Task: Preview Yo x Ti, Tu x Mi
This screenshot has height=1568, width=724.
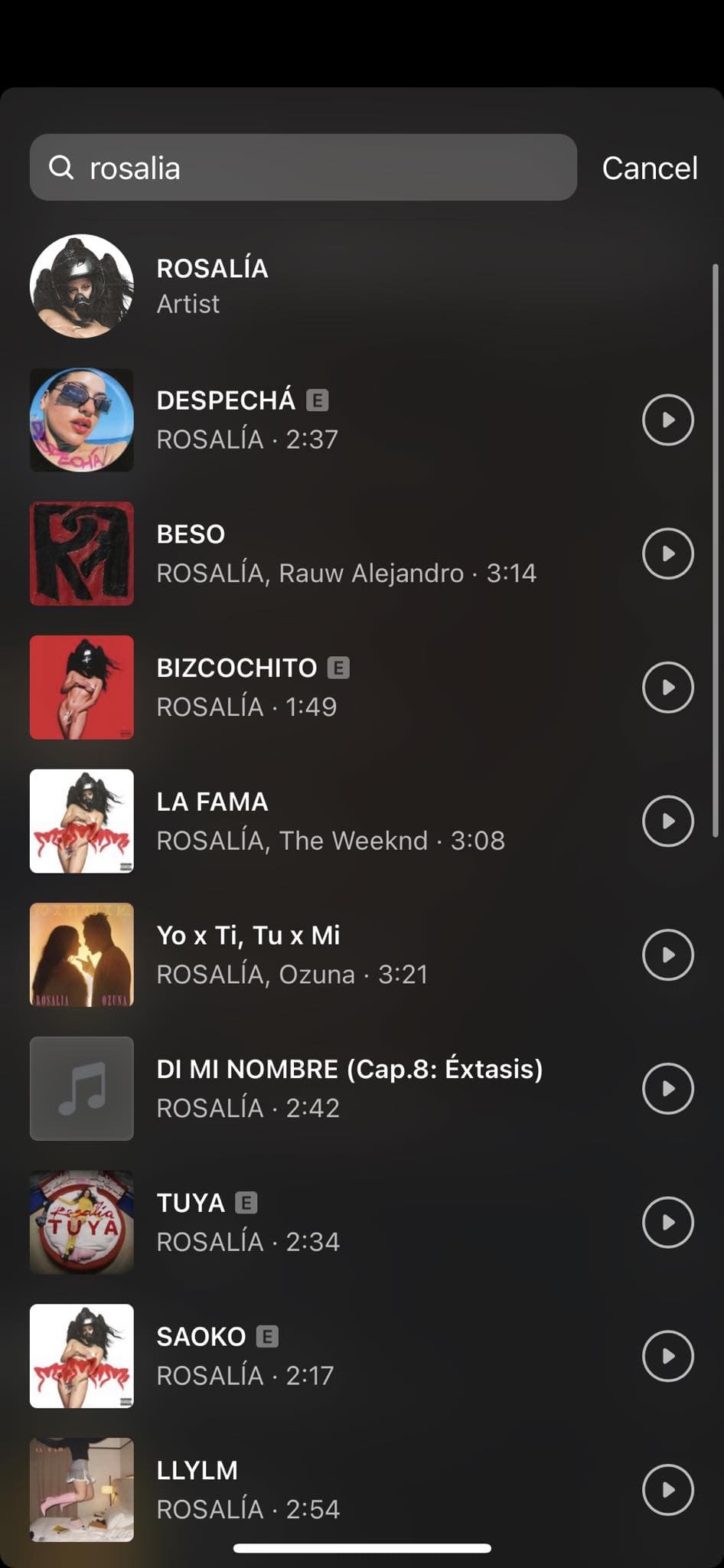Action: point(667,955)
